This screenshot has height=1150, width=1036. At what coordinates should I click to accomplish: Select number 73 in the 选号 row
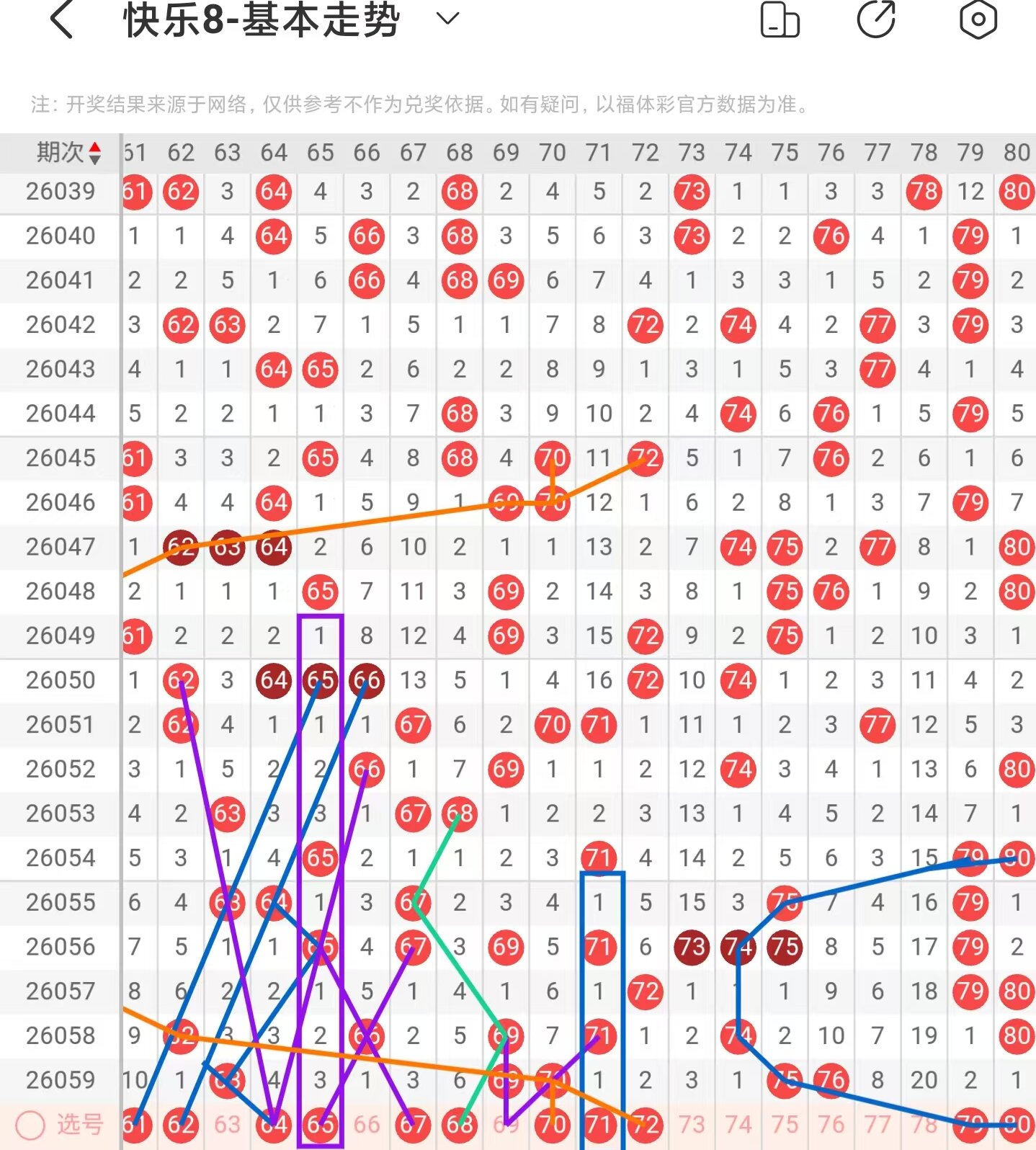(692, 1124)
